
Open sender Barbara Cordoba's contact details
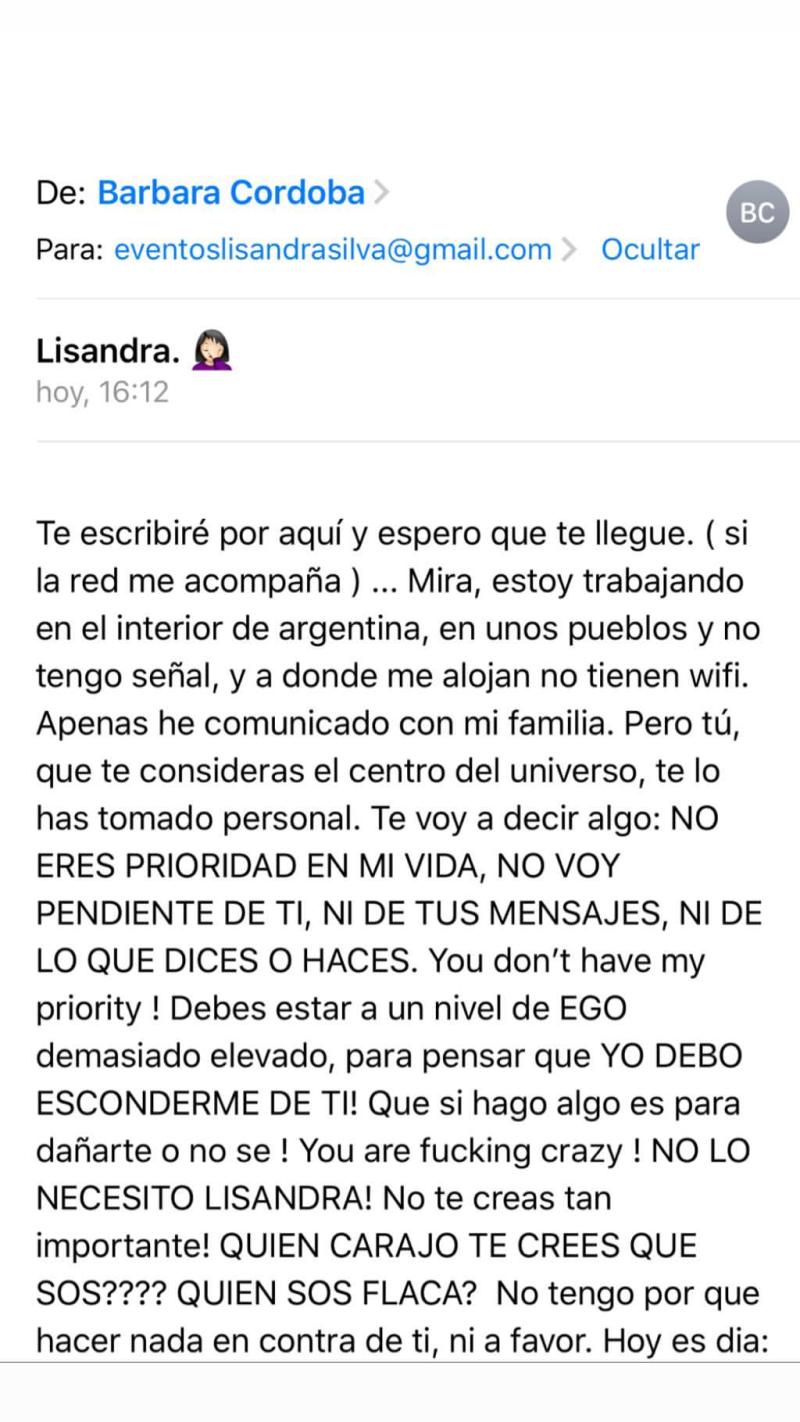click(231, 192)
